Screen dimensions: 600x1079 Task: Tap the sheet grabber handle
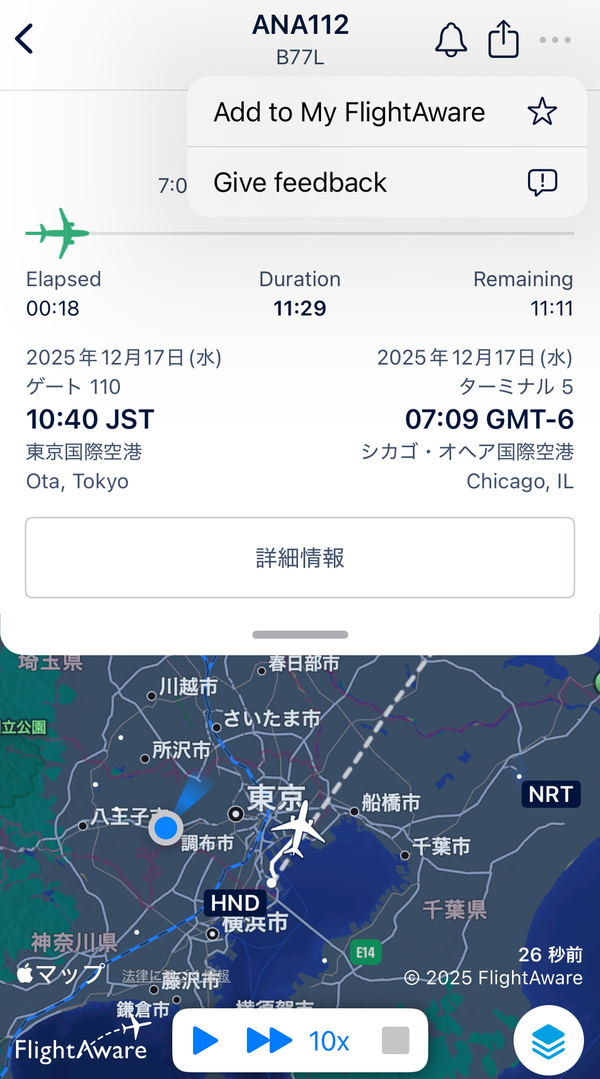300,634
